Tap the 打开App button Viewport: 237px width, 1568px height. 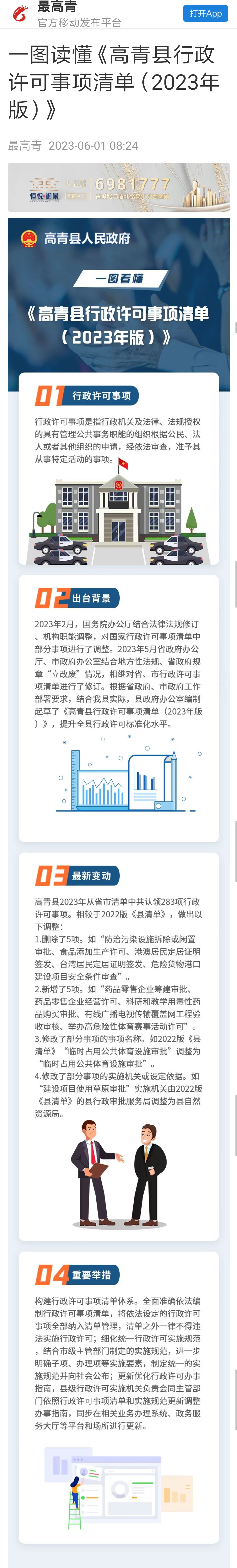[x=205, y=13]
